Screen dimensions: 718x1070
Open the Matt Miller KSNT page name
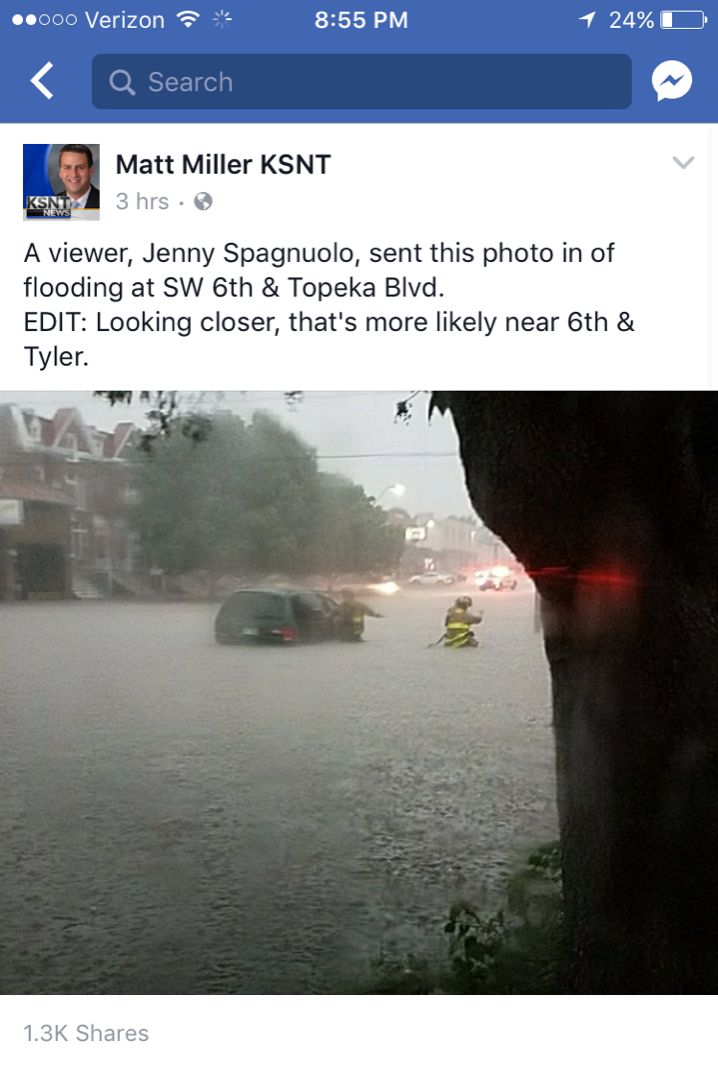click(223, 164)
